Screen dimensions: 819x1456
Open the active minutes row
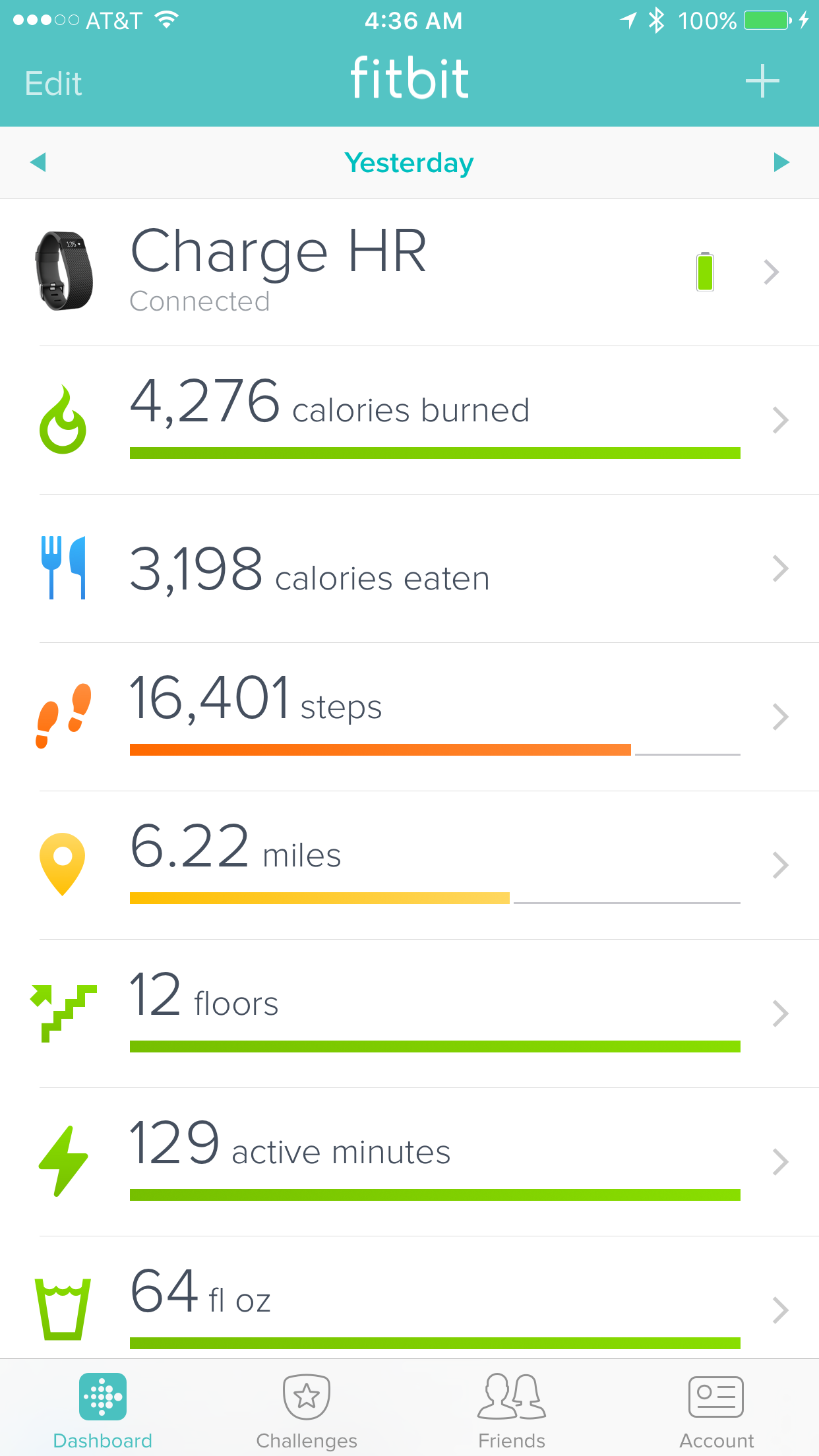[x=409, y=1162]
